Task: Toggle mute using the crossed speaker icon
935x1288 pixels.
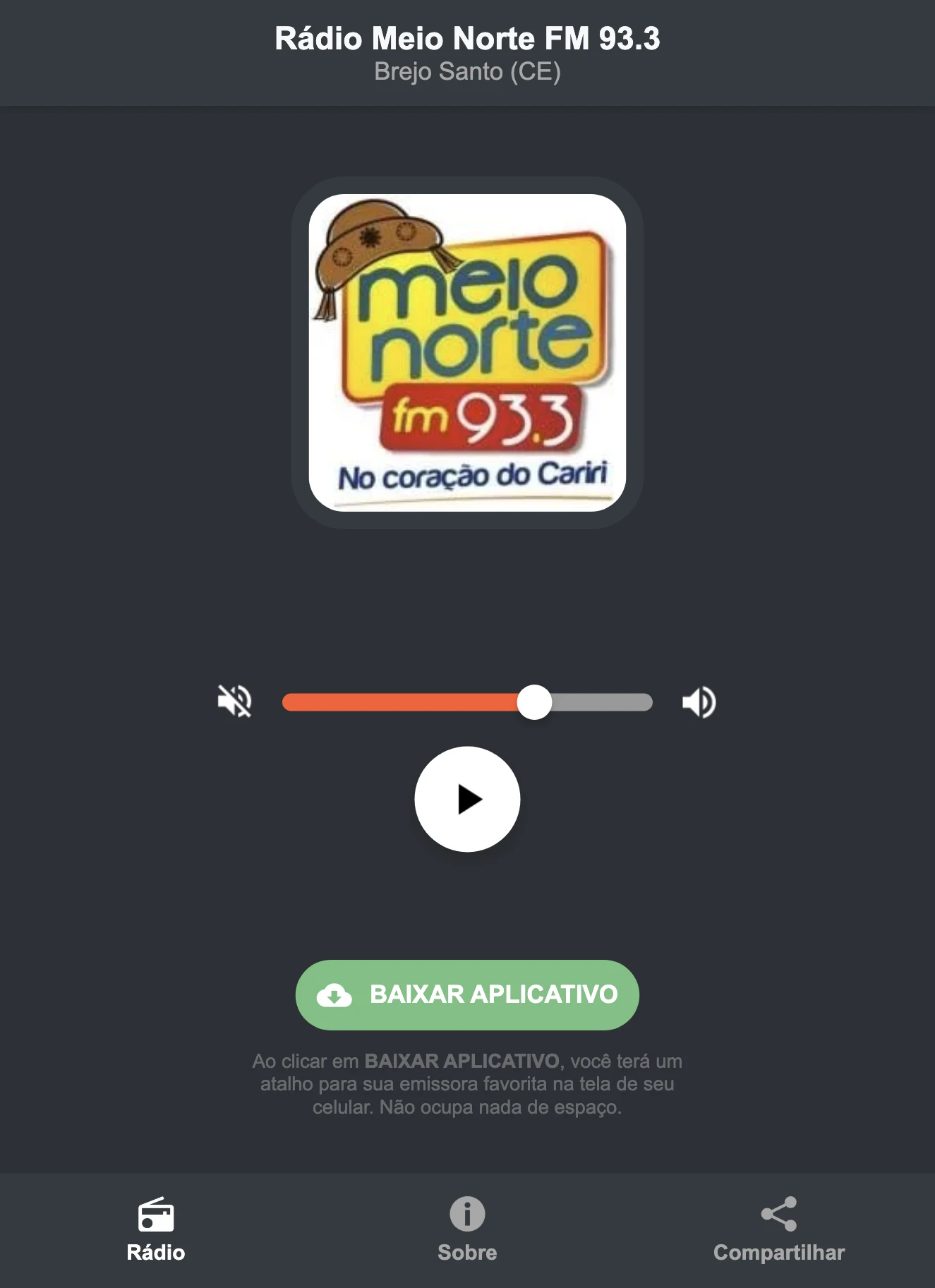Action: click(236, 701)
